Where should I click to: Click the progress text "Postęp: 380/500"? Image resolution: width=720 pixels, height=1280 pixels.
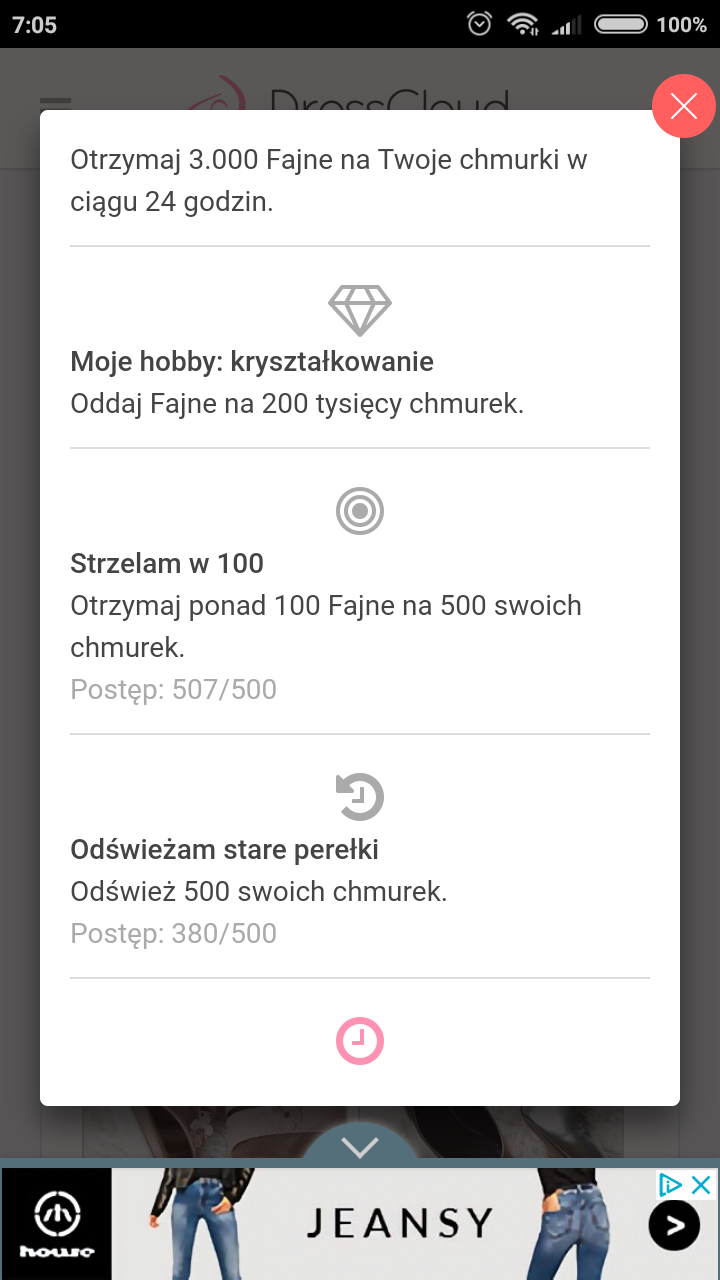(173, 932)
